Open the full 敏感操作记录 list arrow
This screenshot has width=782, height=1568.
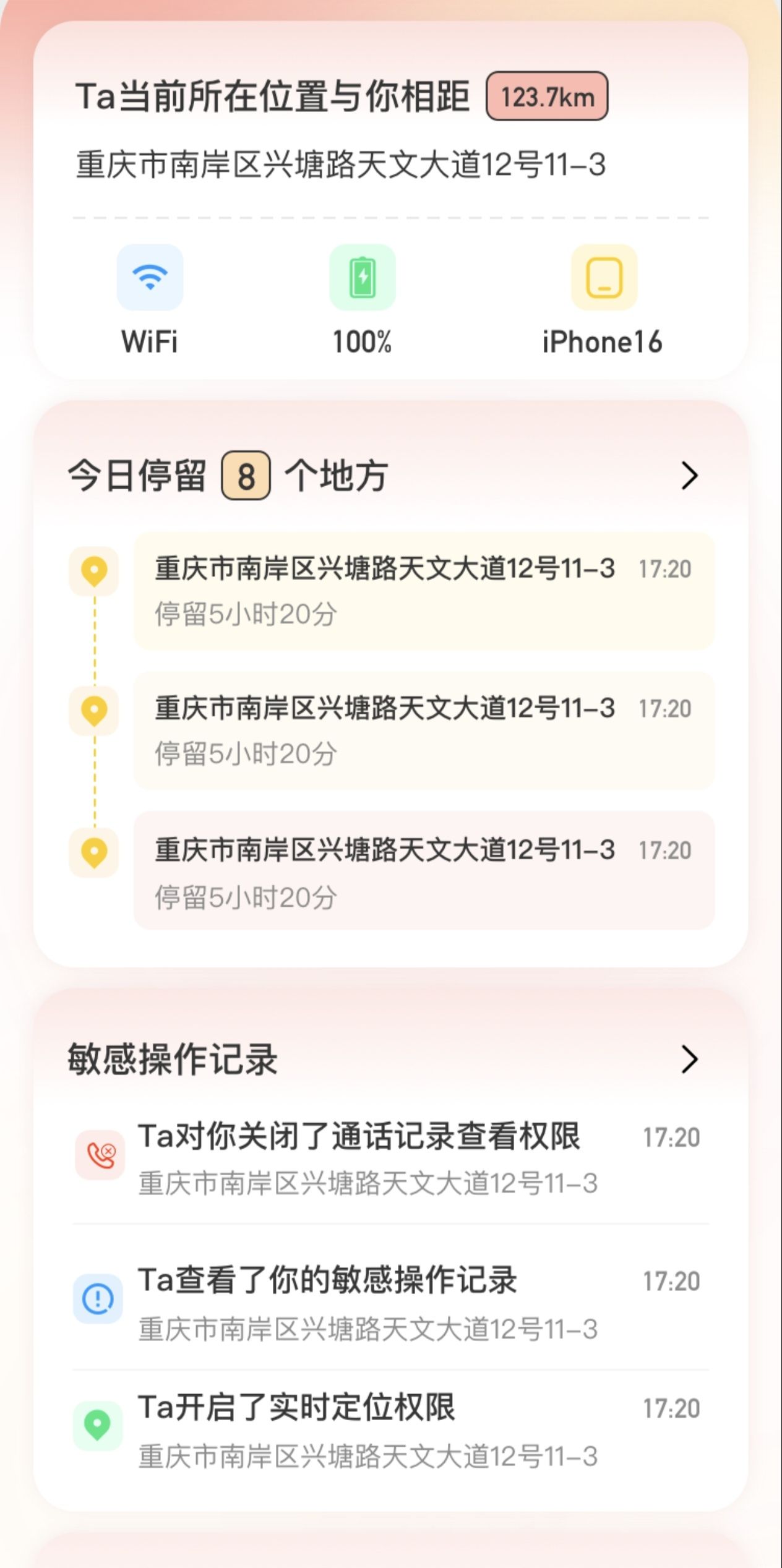(690, 1059)
